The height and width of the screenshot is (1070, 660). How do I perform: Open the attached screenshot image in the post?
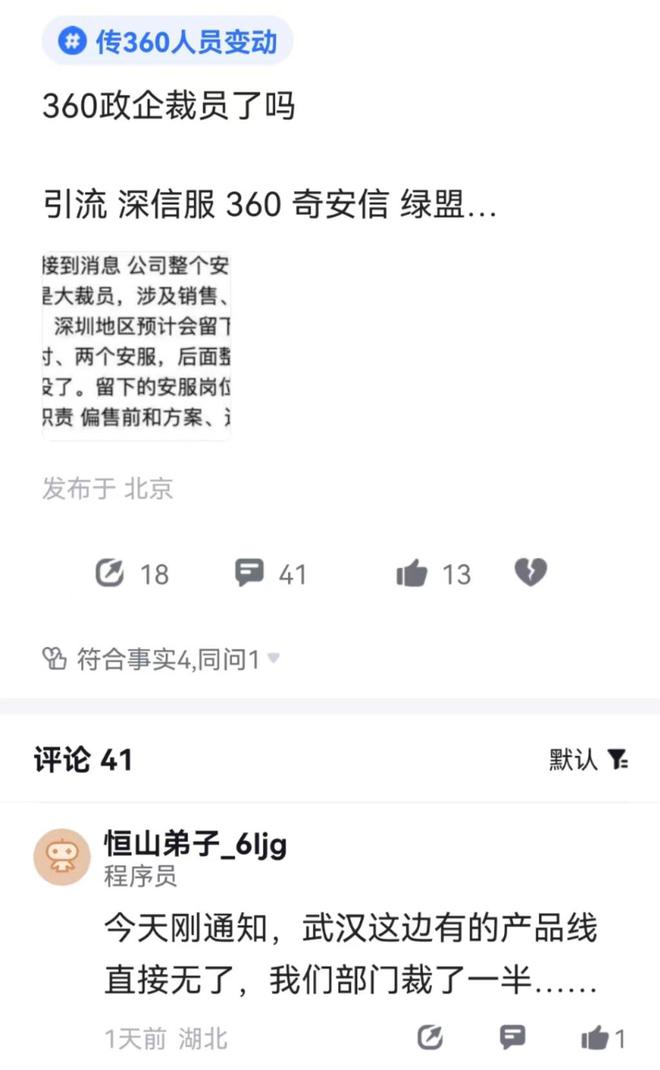(x=136, y=343)
